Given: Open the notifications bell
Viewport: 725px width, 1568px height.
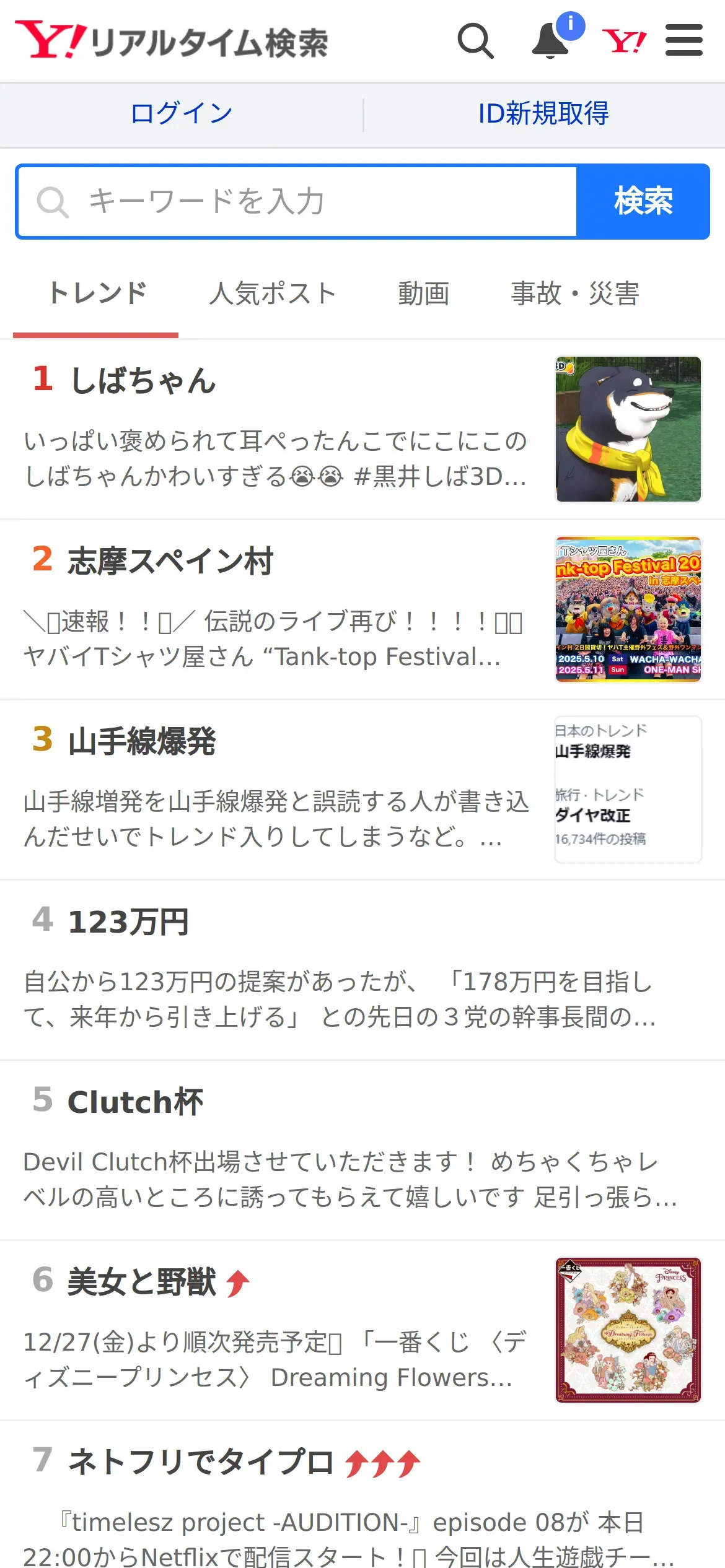Looking at the screenshot, I should (551, 41).
